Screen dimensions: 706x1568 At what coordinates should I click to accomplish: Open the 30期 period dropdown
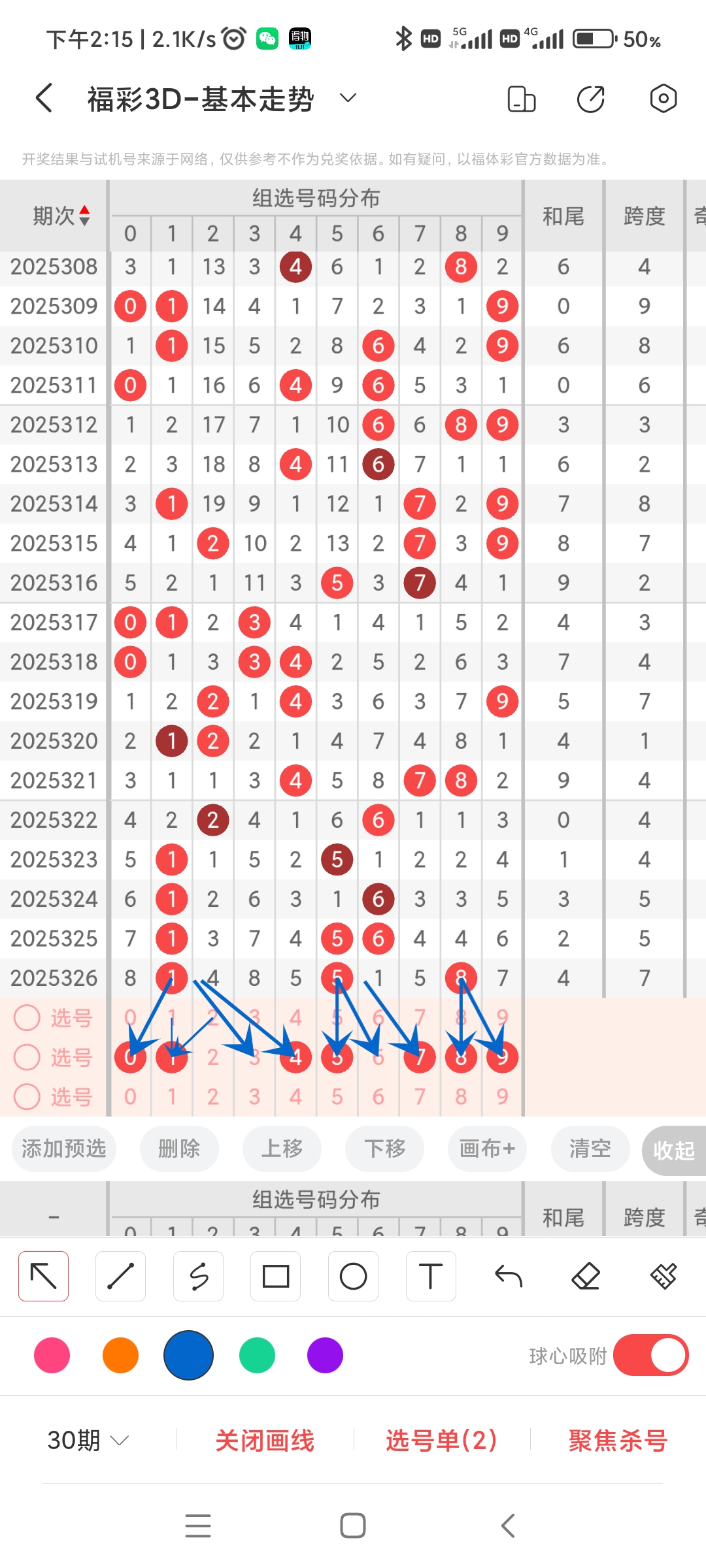pos(88,1440)
